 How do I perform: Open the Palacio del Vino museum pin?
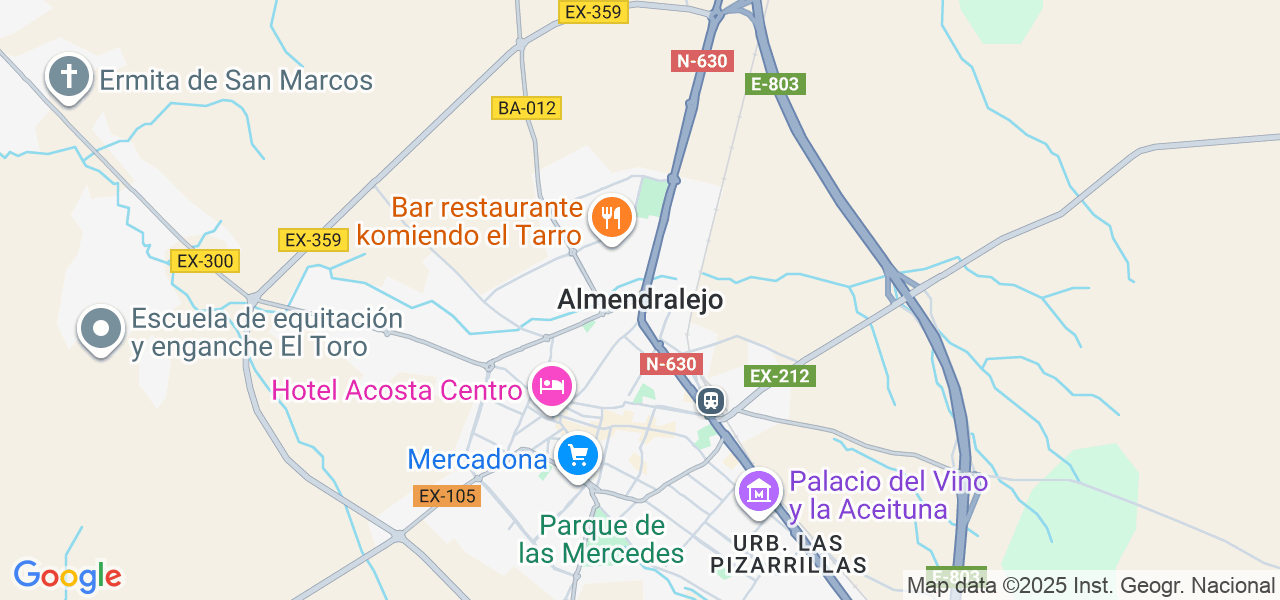click(760, 491)
